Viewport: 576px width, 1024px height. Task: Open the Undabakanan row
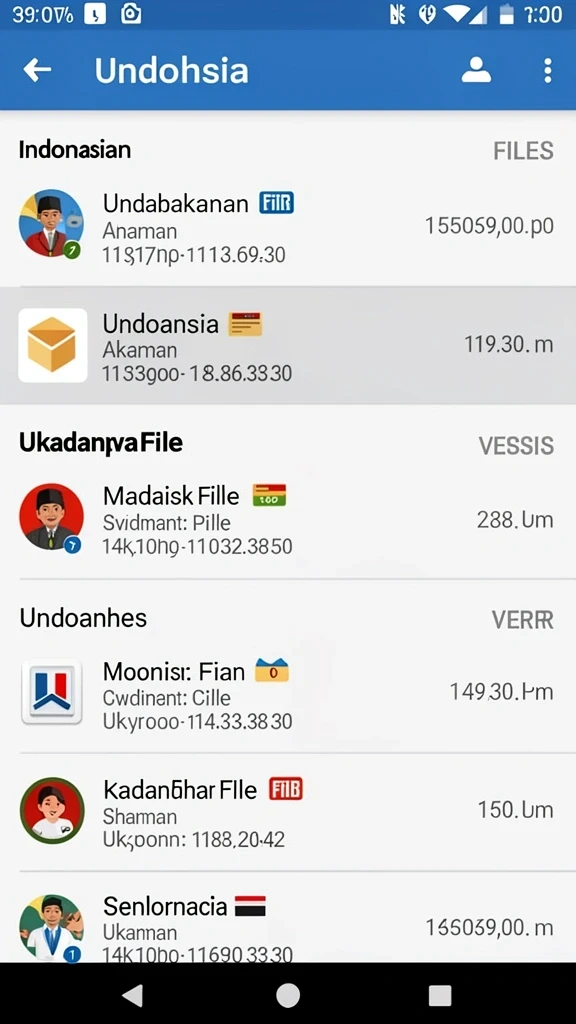pos(288,227)
